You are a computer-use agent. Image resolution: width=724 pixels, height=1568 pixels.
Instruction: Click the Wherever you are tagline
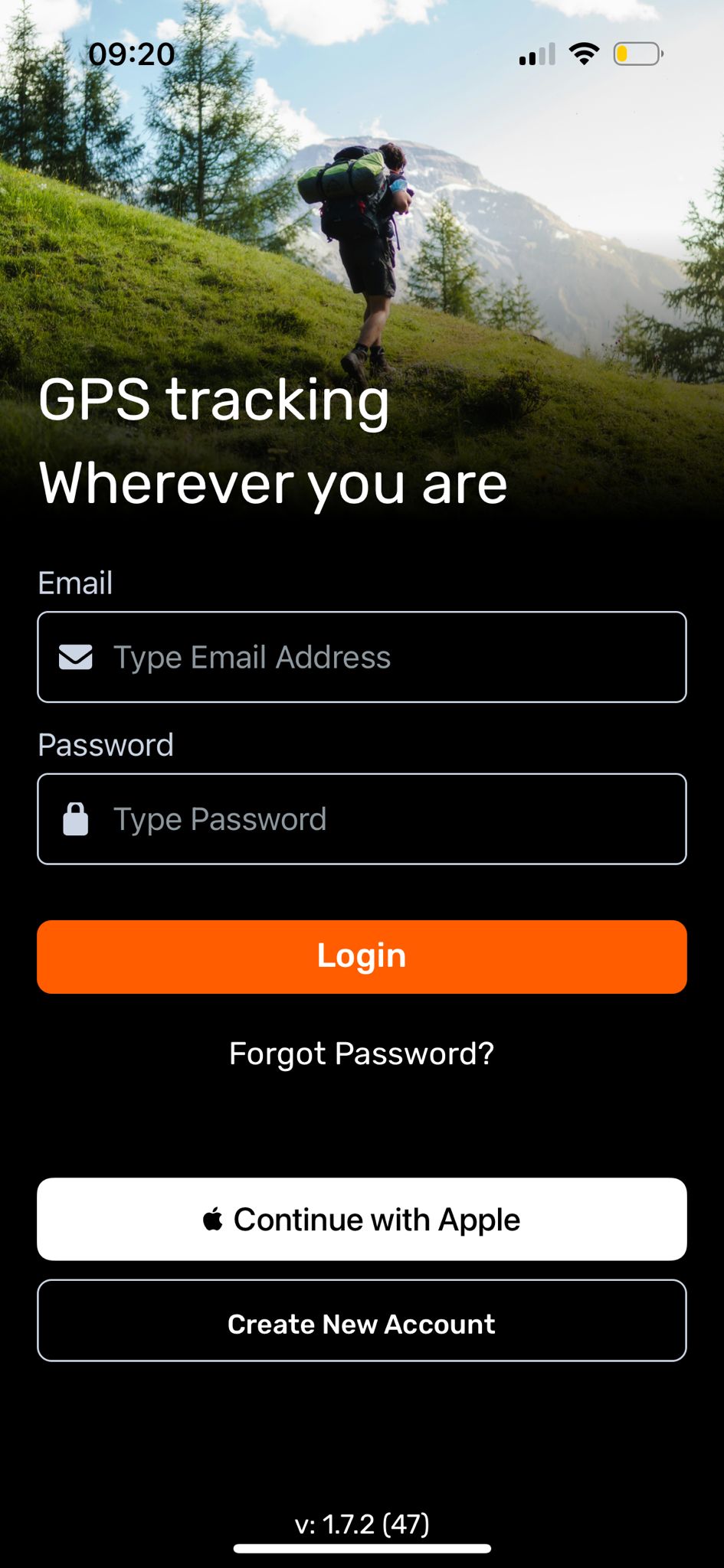click(x=274, y=482)
